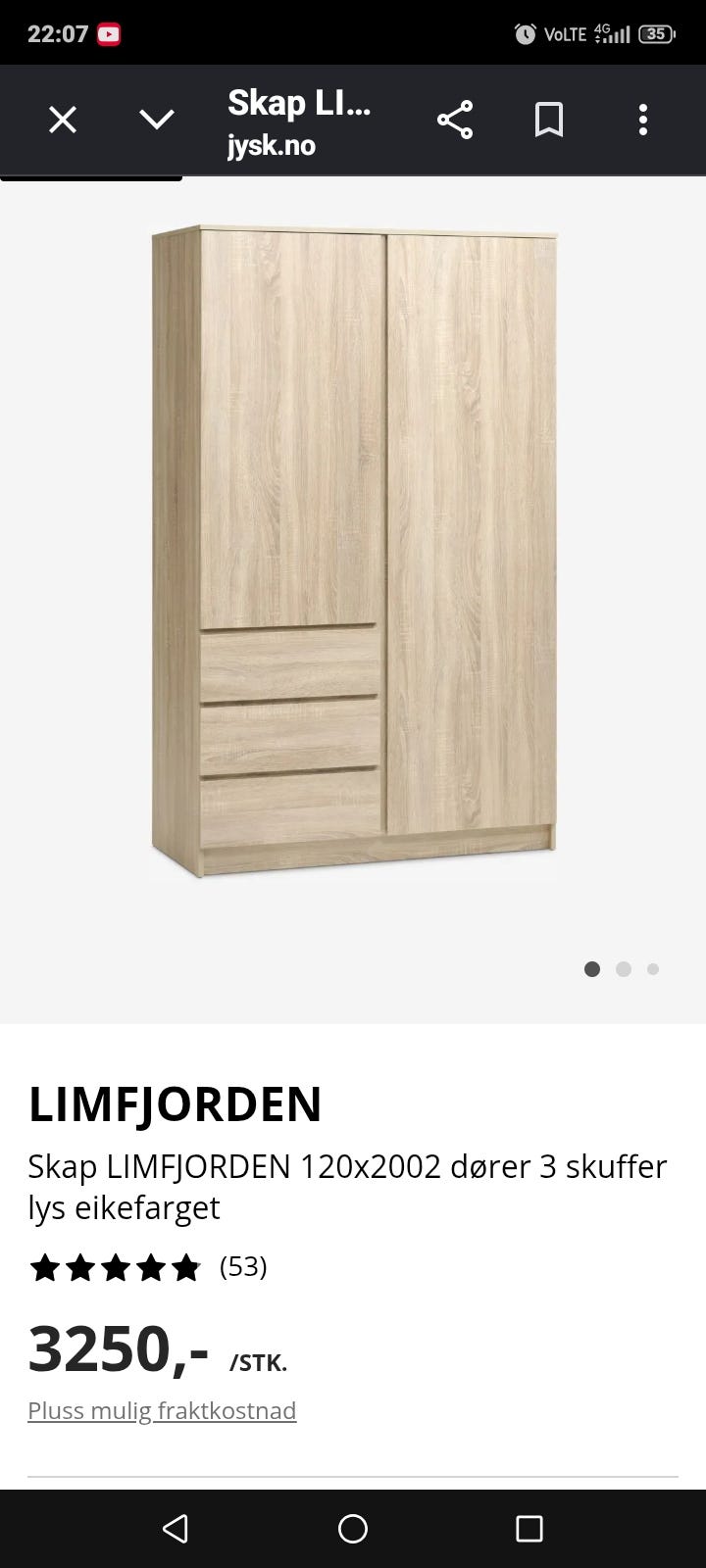Go to the home screen
The height and width of the screenshot is (1568, 706).
click(x=353, y=1529)
